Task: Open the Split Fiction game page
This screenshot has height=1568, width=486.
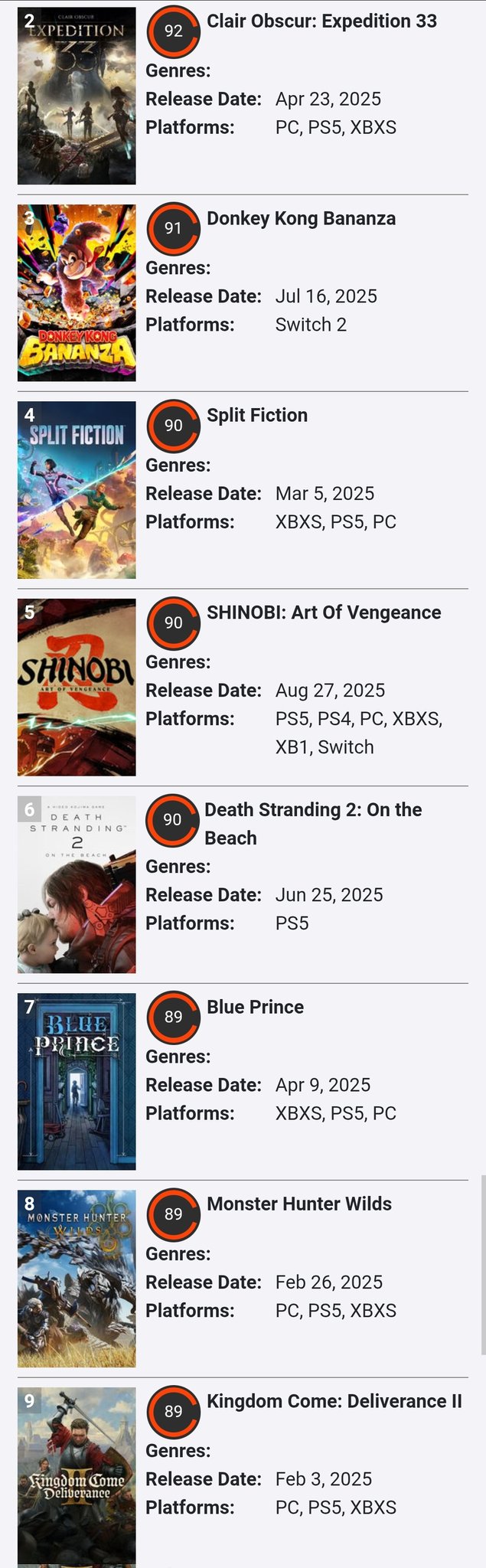Action: point(257,416)
